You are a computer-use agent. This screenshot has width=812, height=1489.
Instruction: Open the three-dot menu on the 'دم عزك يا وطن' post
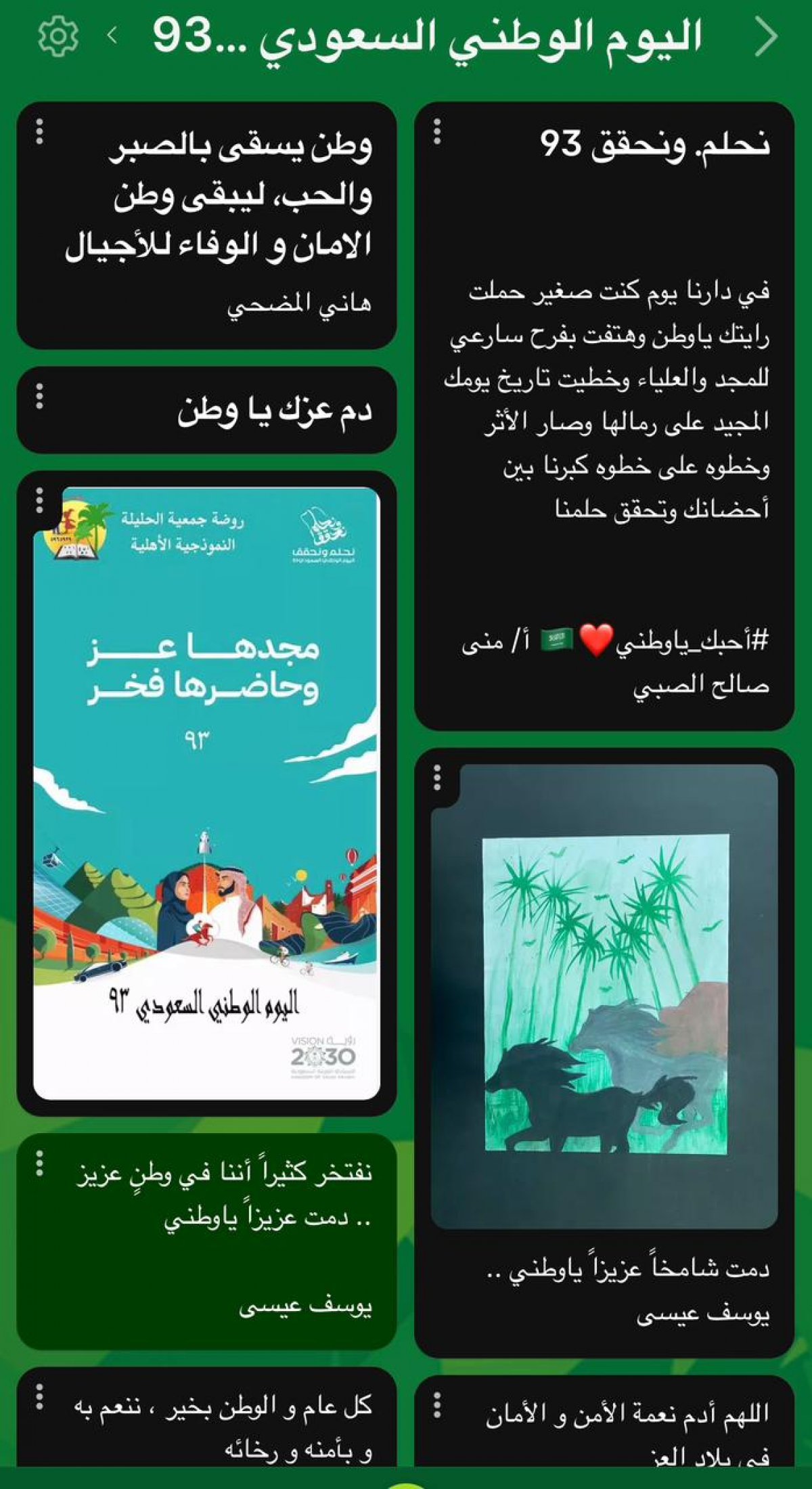pyautogui.click(x=39, y=396)
